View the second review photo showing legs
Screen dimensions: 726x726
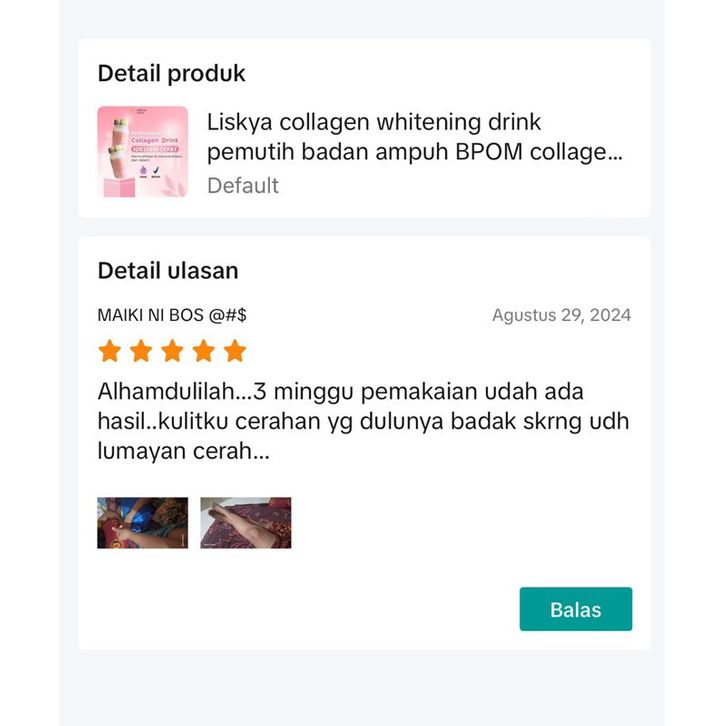(245, 523)
